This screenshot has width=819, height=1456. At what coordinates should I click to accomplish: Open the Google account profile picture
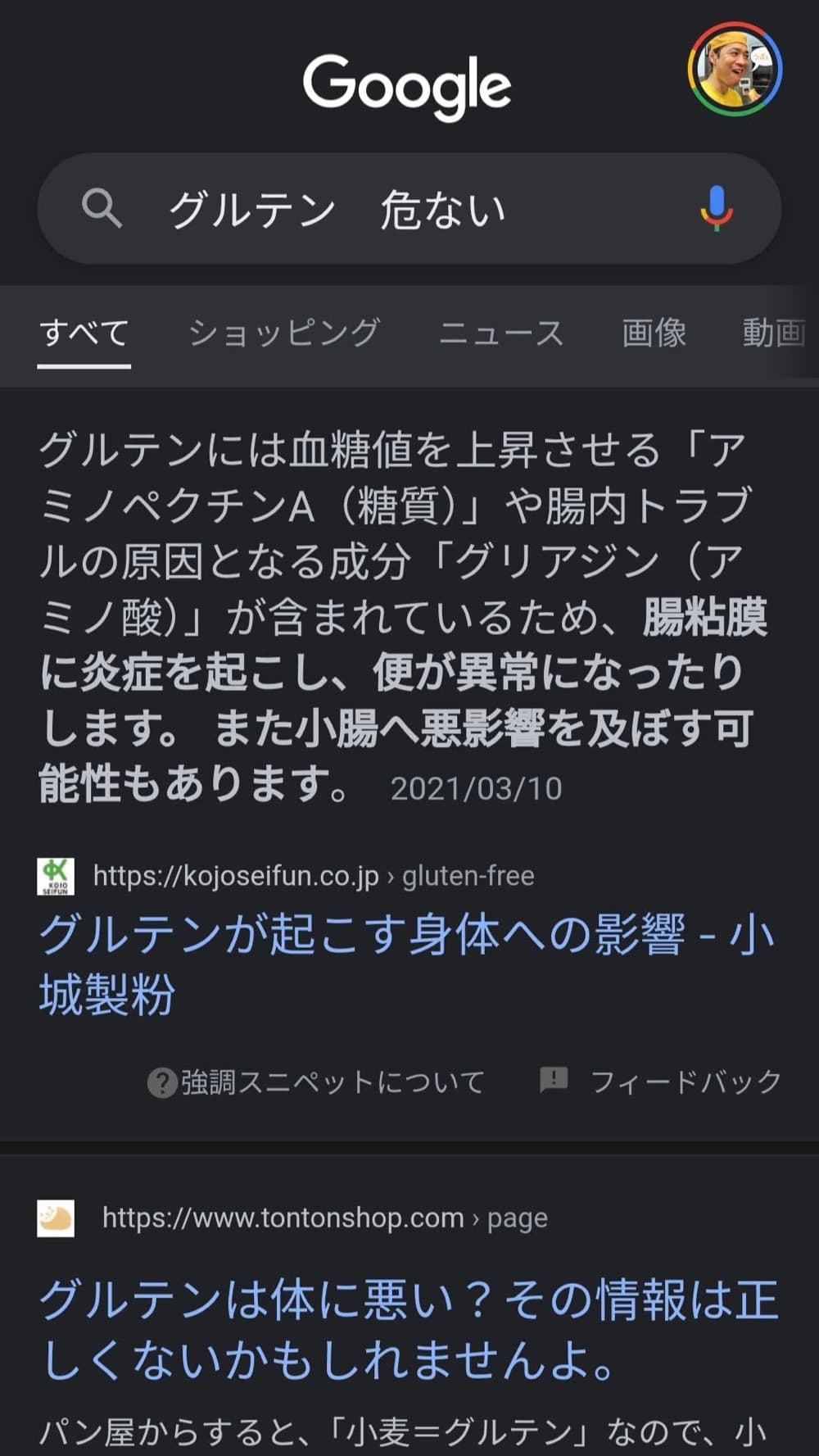point(735,70)
